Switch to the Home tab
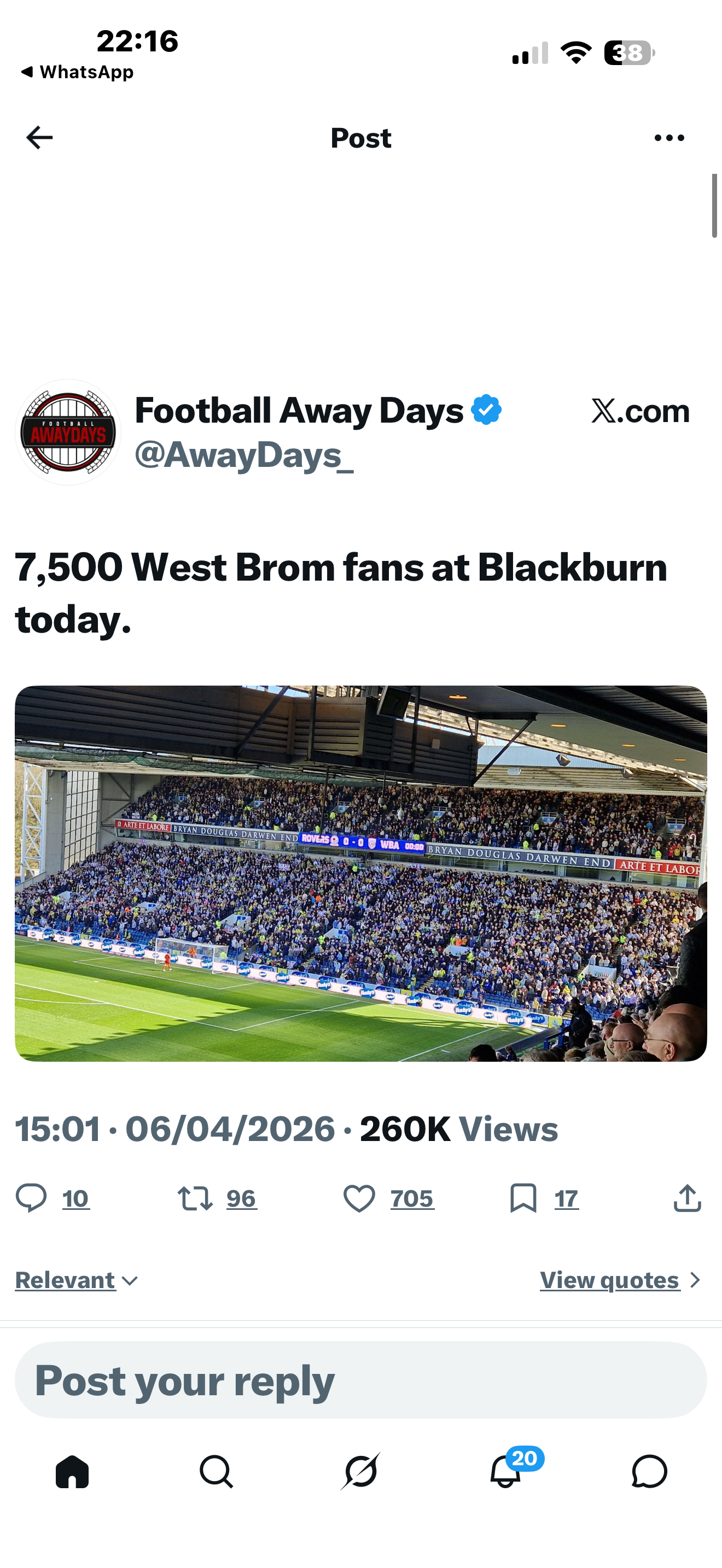 [x=72, y=1472]
